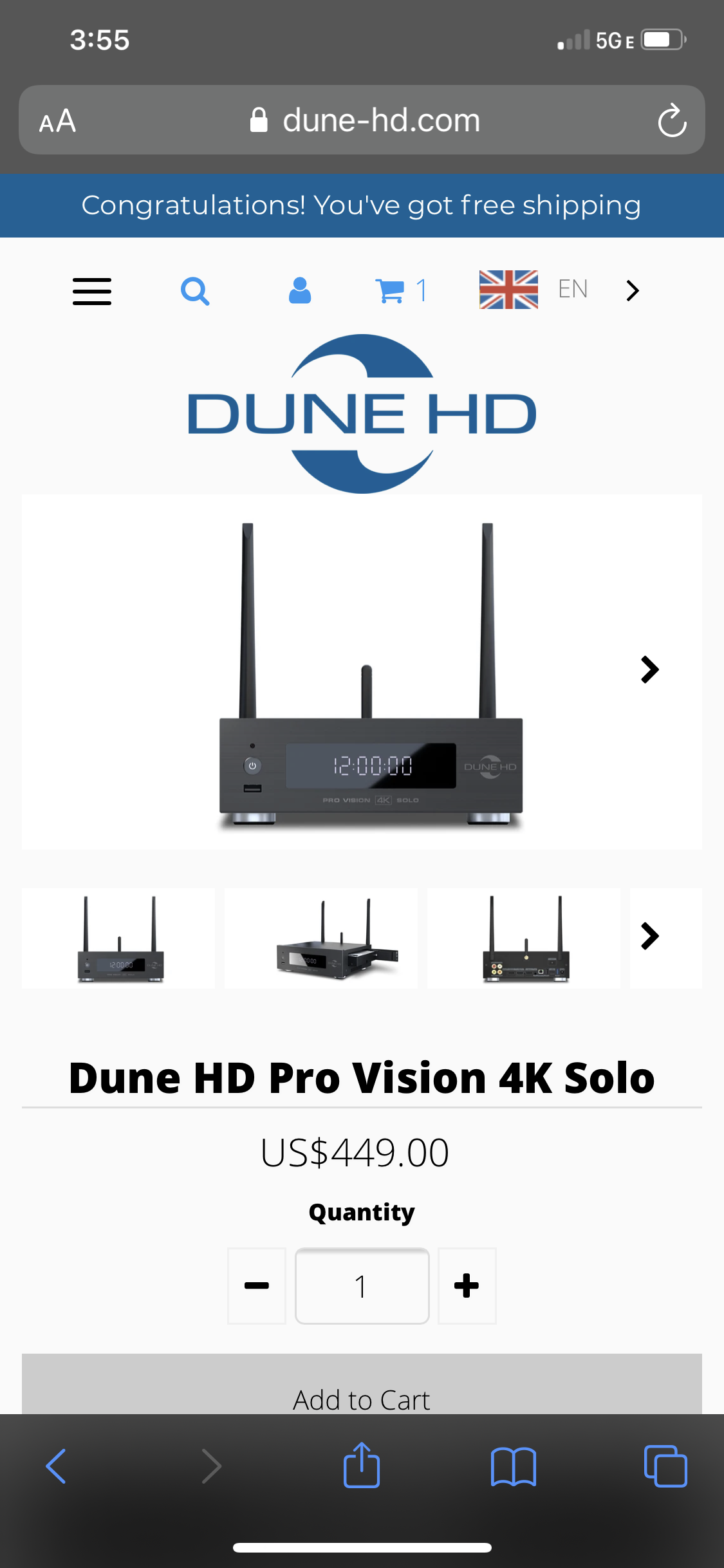Reload the page via refresh icon
This screenshot has height=1568, width=724.
pyautogui.click(x=672, y=120)
